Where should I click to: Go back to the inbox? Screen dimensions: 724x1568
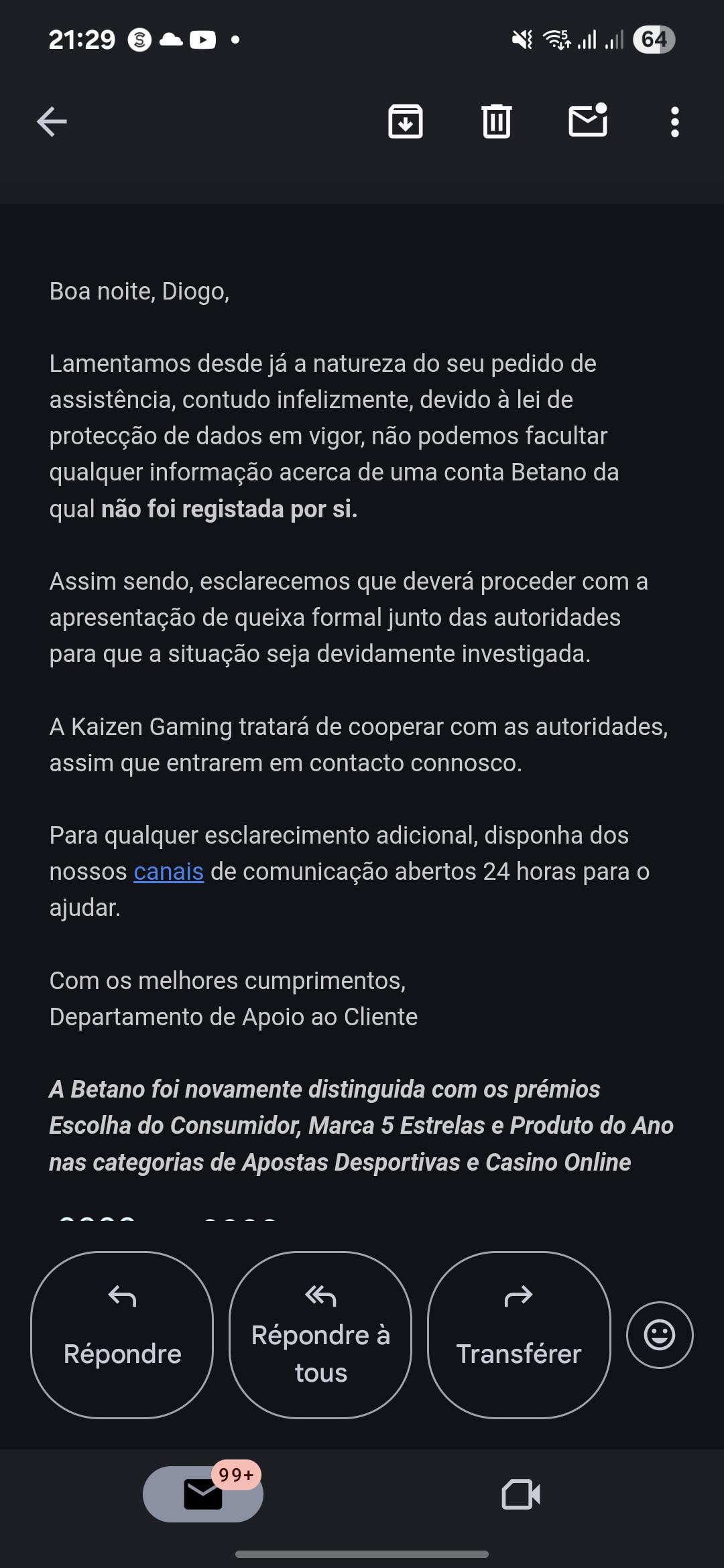(52, 122)
